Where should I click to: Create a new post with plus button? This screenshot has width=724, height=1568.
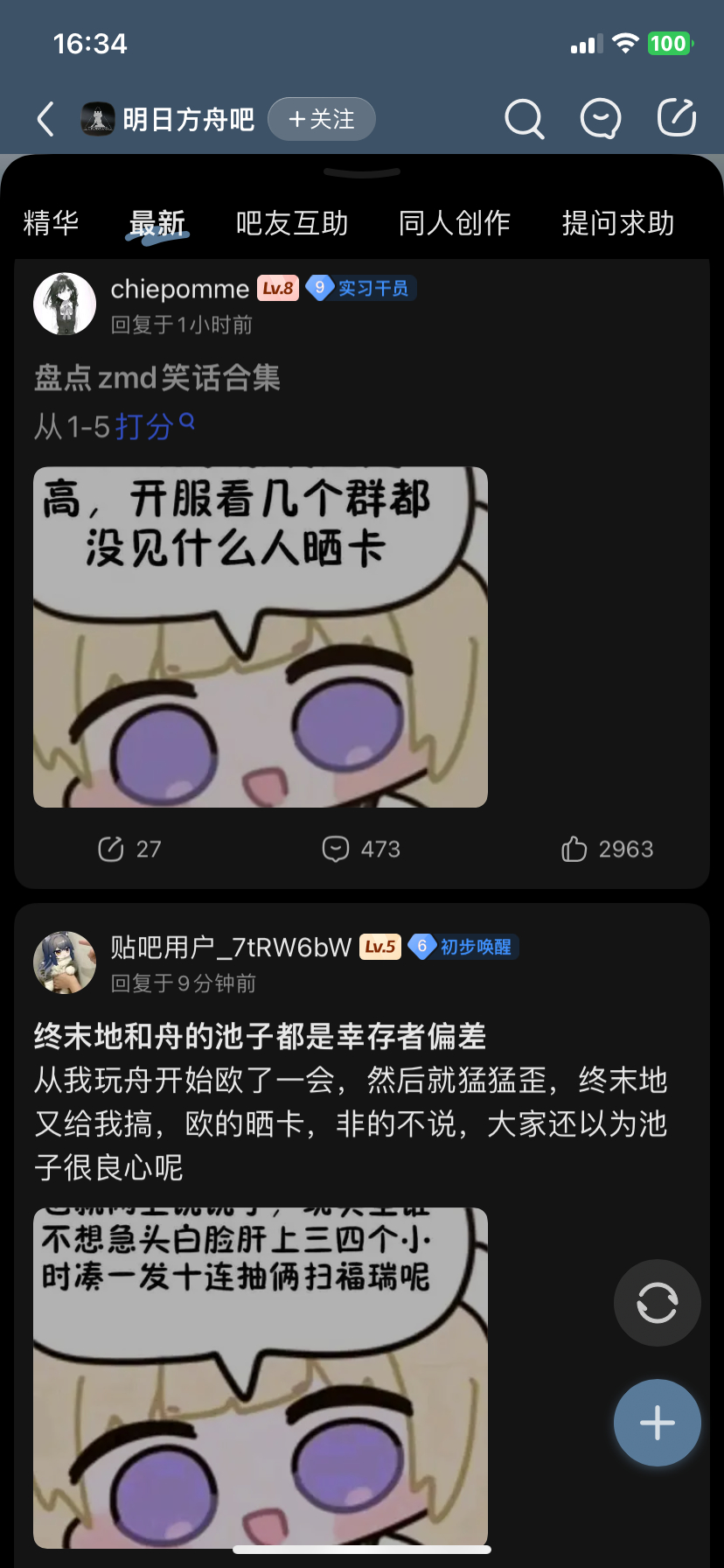pyautogui.click(x=657, y=1423)
